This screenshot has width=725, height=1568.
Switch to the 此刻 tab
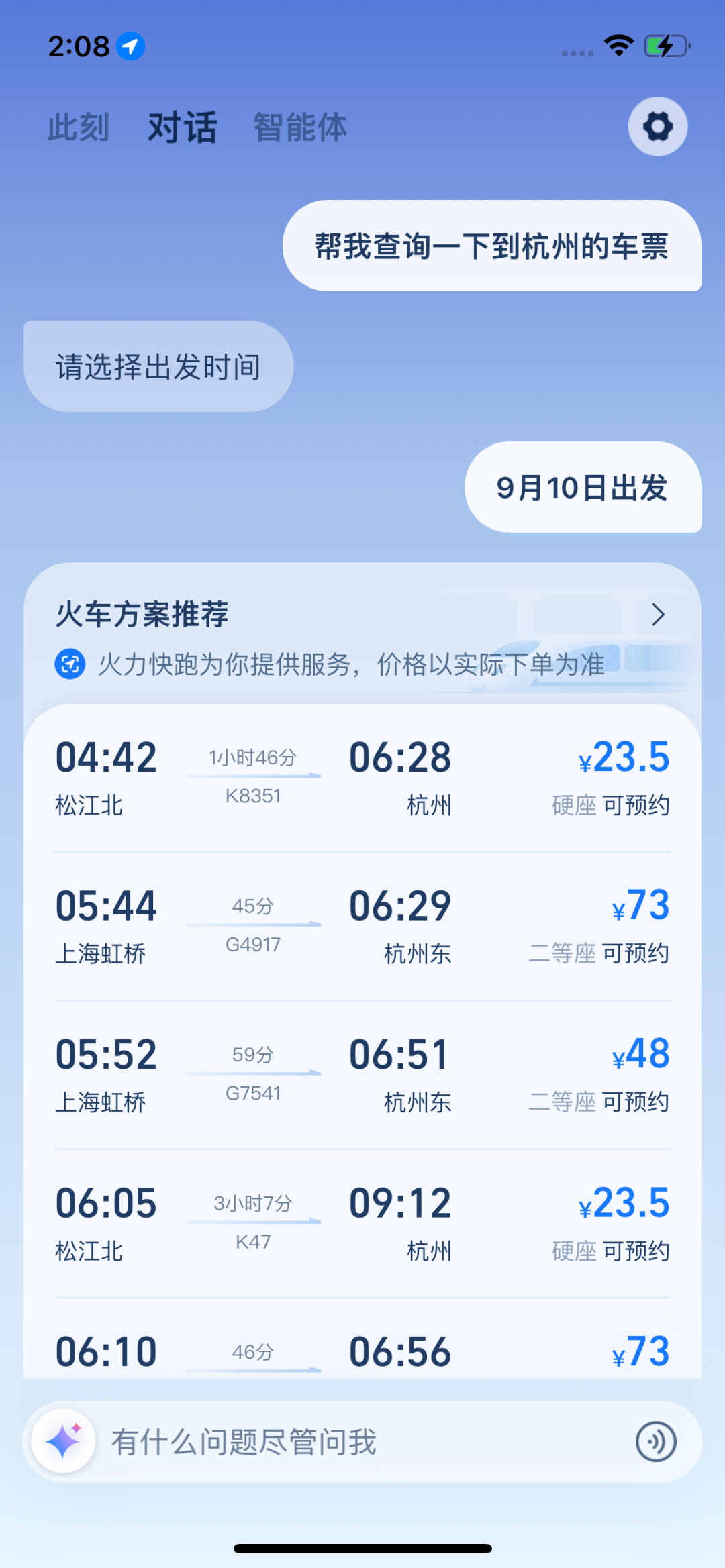coord(78,127)
